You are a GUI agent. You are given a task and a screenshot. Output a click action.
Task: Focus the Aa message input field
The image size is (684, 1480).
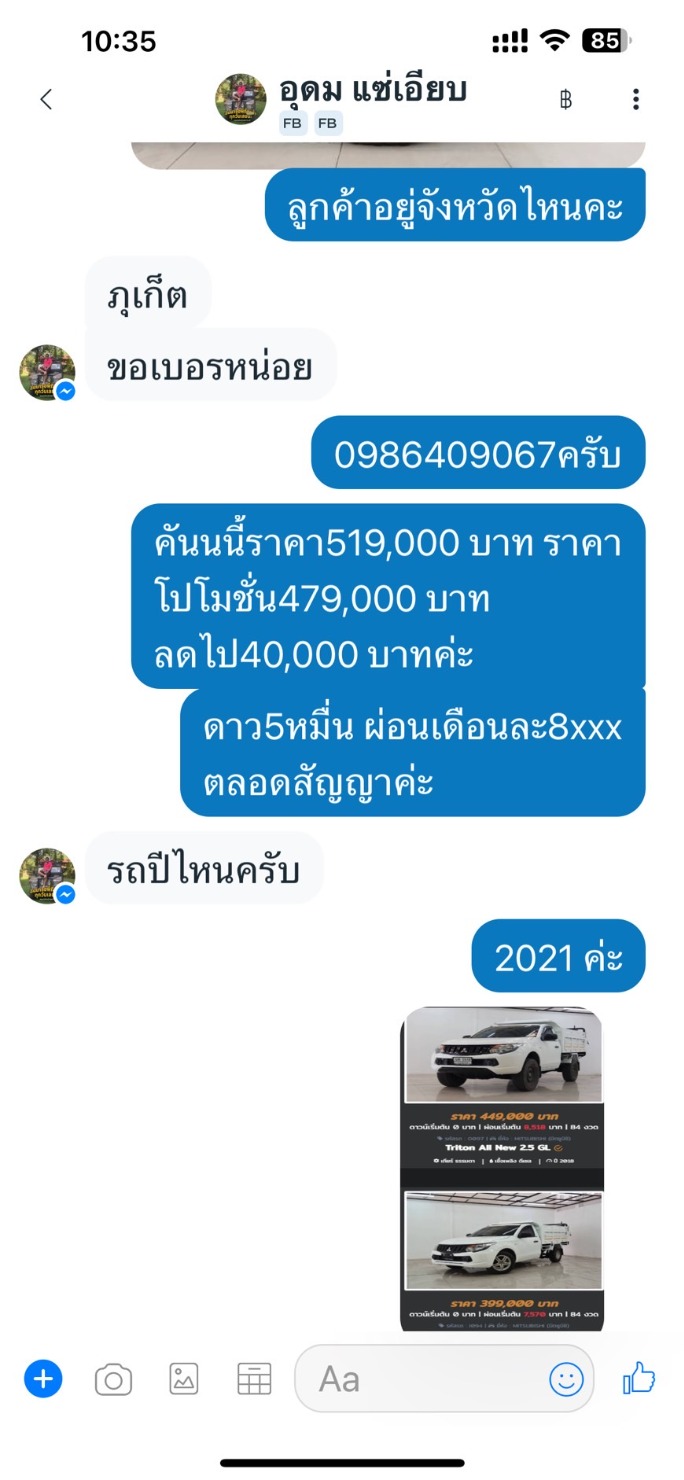pos(444,1380)
